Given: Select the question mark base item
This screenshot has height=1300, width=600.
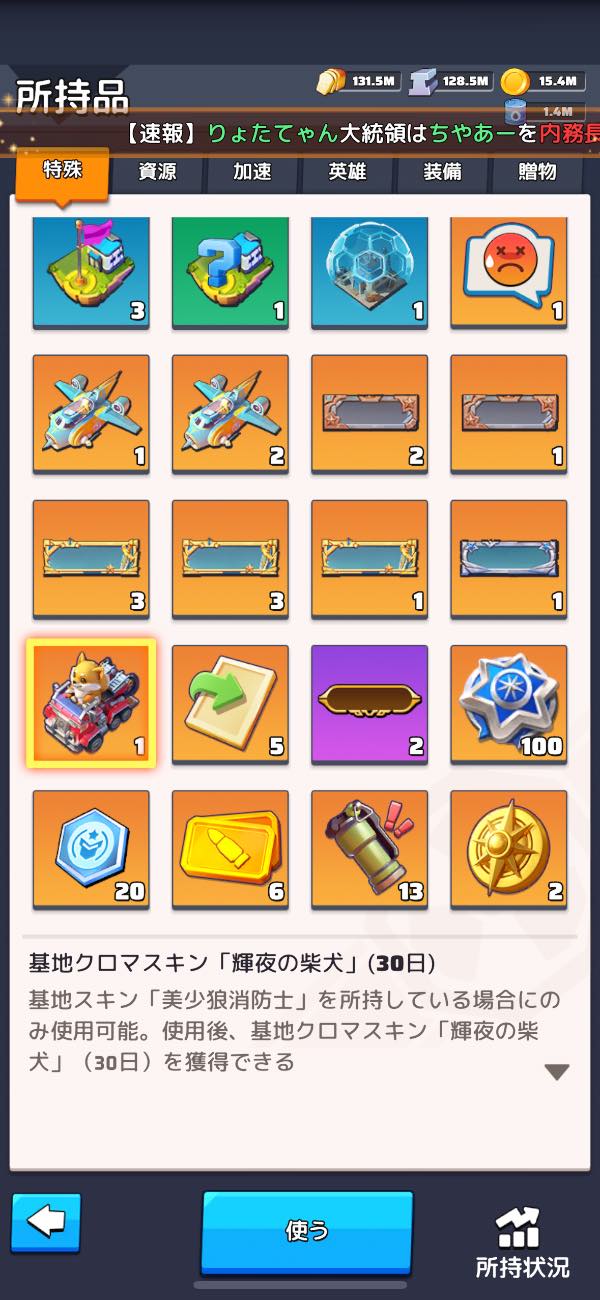Looking at the screenshot, I should 230,271.
